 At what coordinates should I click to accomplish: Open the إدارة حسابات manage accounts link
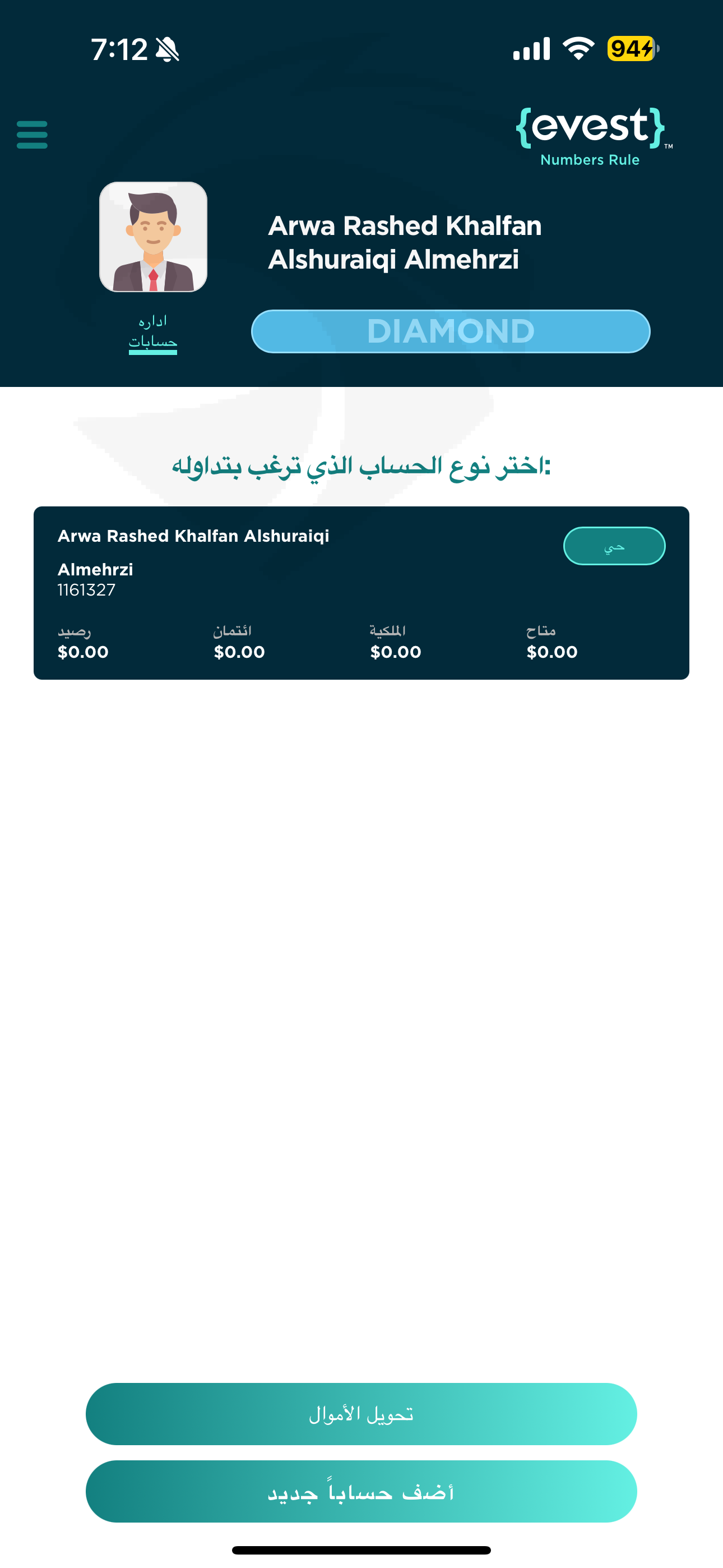(x=153, y=333)
